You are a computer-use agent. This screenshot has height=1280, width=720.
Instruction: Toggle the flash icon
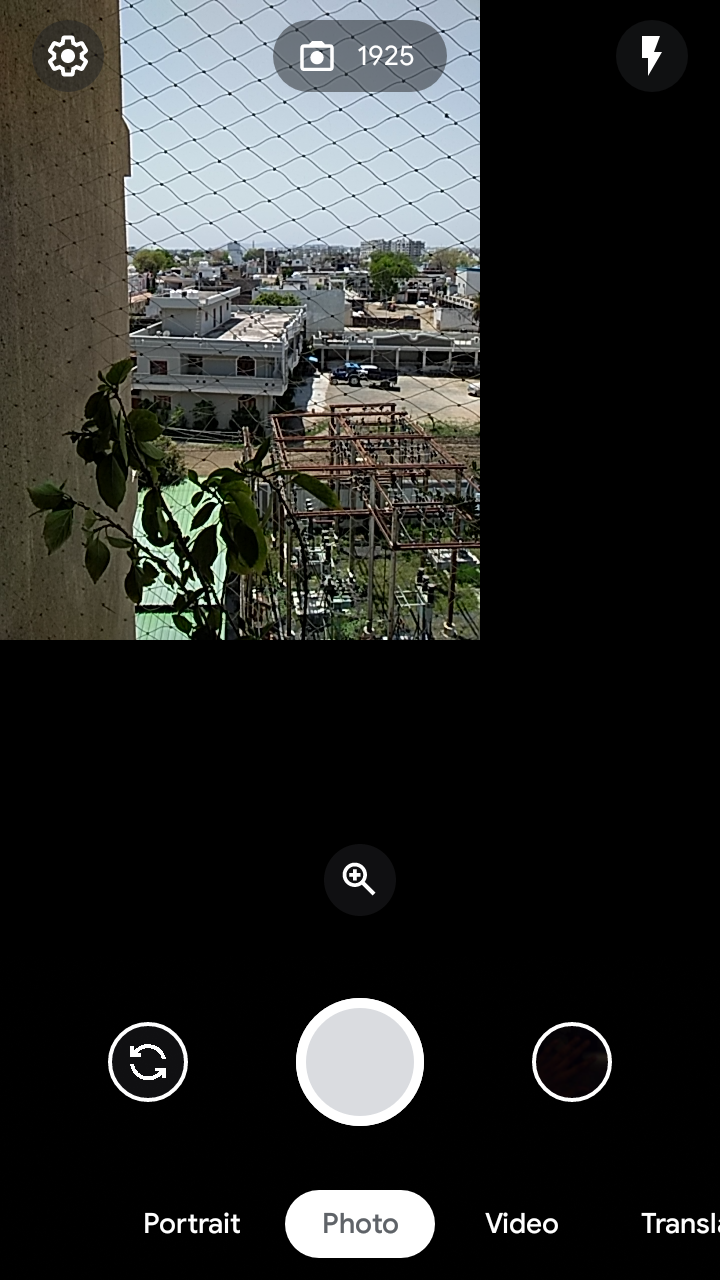[651, 56]
